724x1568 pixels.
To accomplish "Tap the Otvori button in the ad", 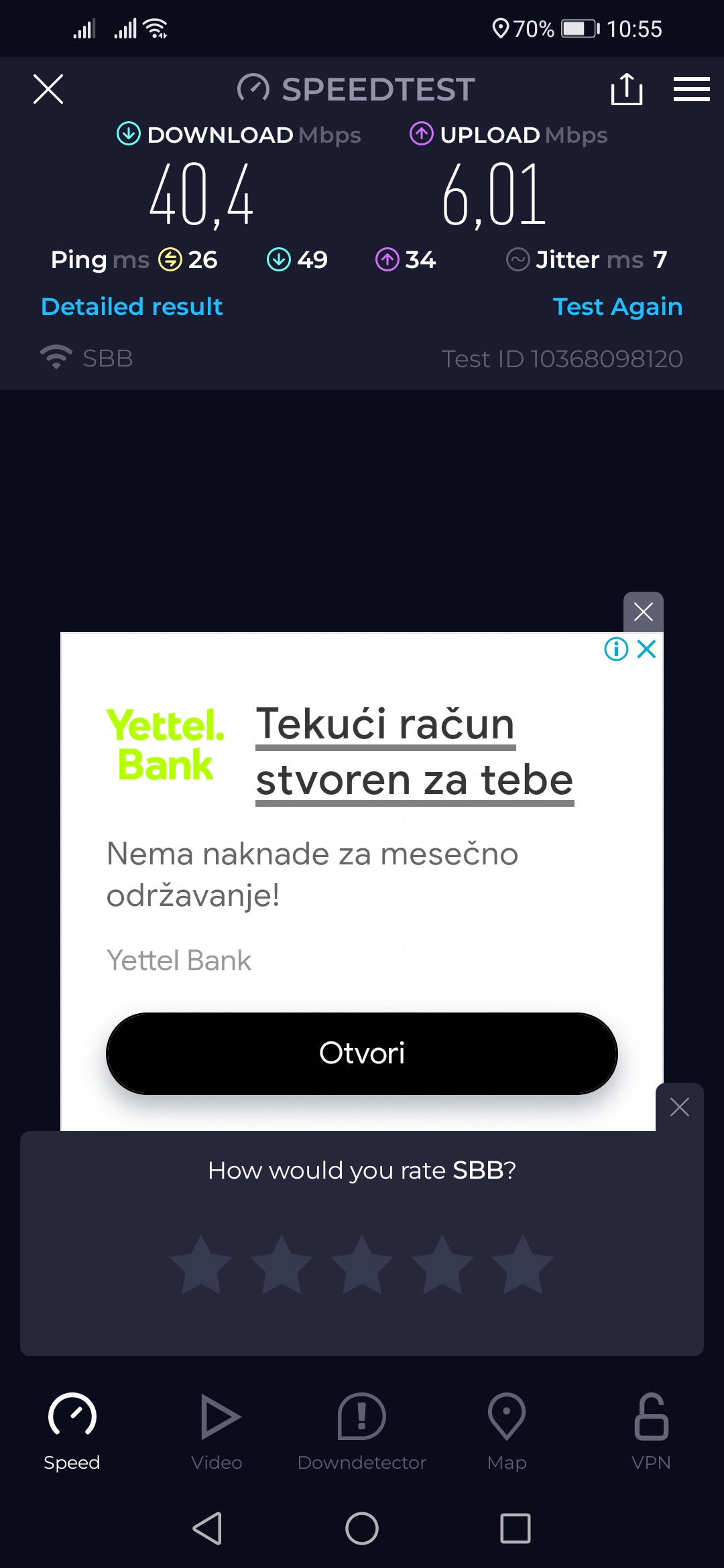I will click(362, 1053).
